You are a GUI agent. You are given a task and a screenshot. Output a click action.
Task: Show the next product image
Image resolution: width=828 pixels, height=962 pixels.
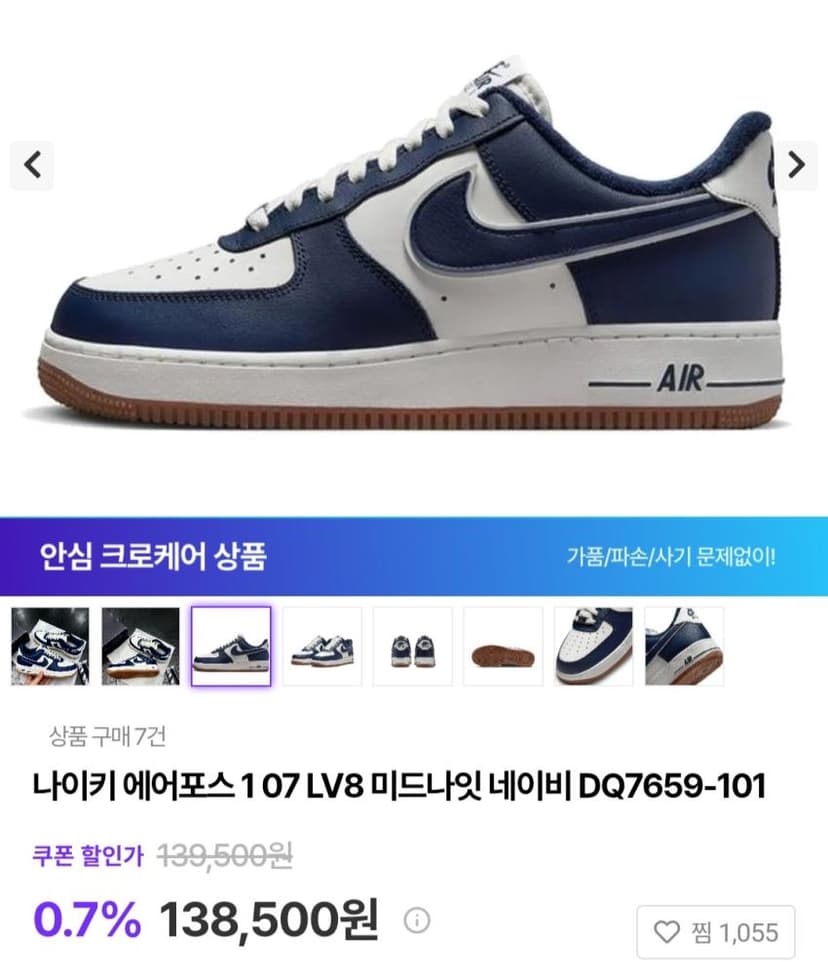click(x=796, y=165)
